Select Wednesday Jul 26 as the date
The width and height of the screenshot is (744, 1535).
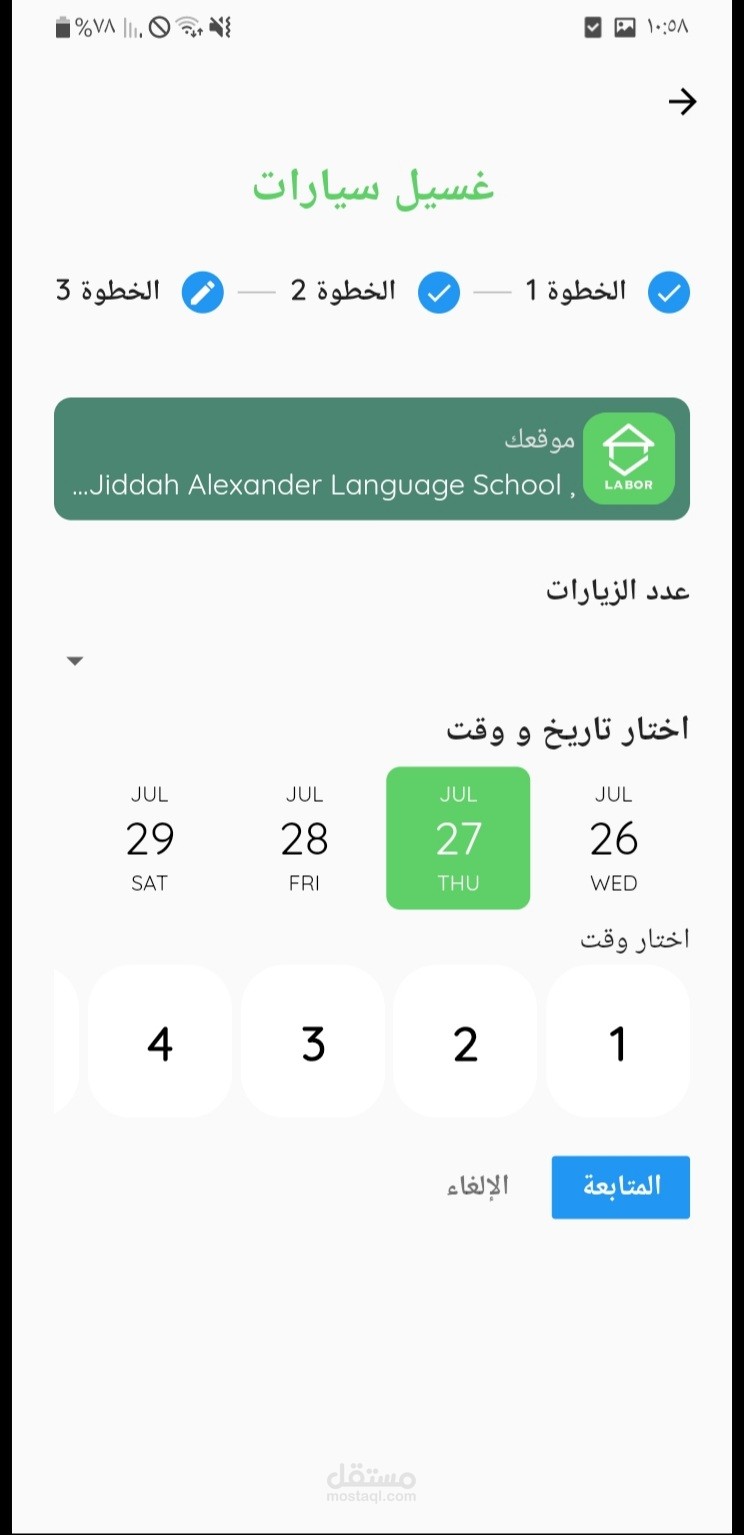[x=613, y=838]
